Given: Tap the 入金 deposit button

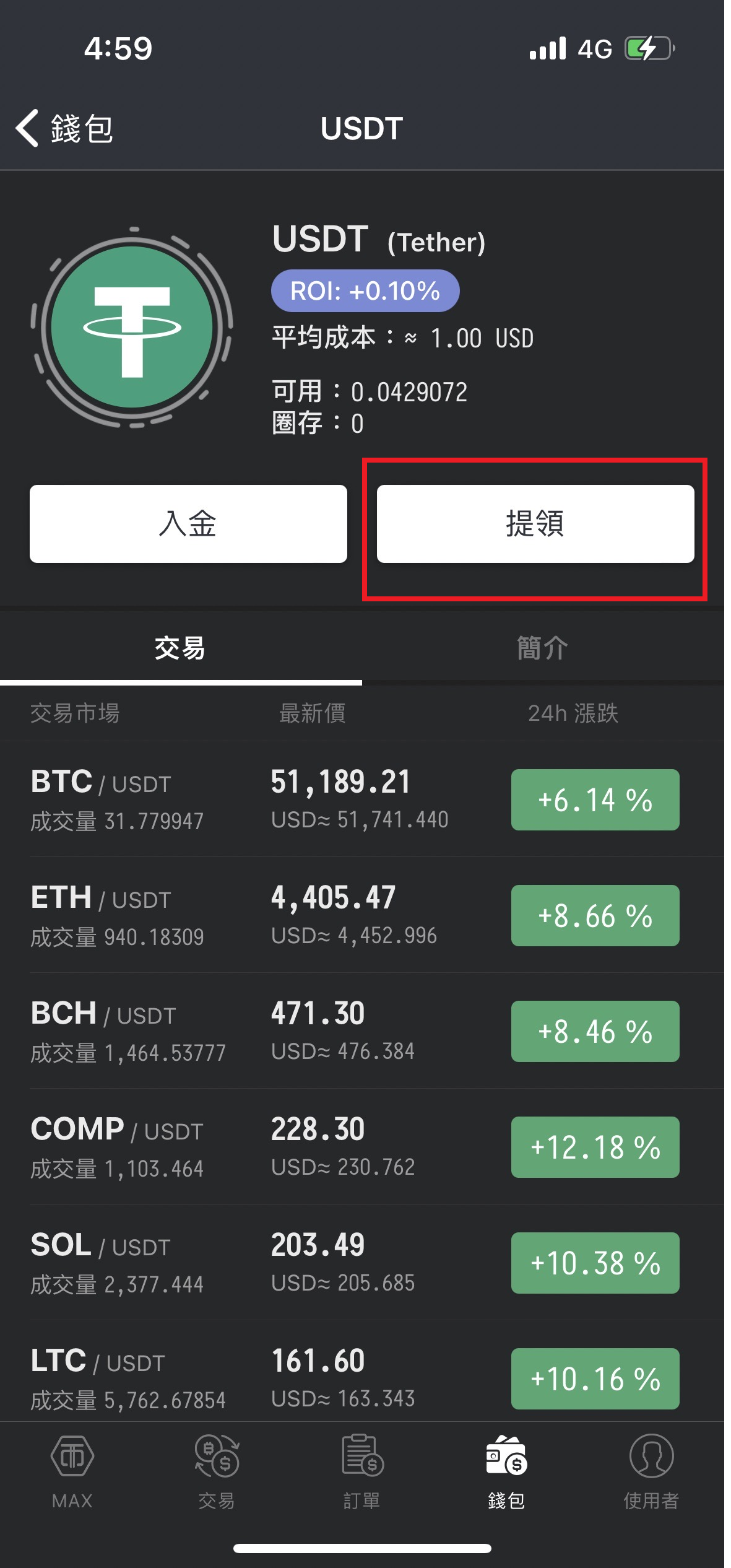Looking at the screenshot, I should click(188, 523).
